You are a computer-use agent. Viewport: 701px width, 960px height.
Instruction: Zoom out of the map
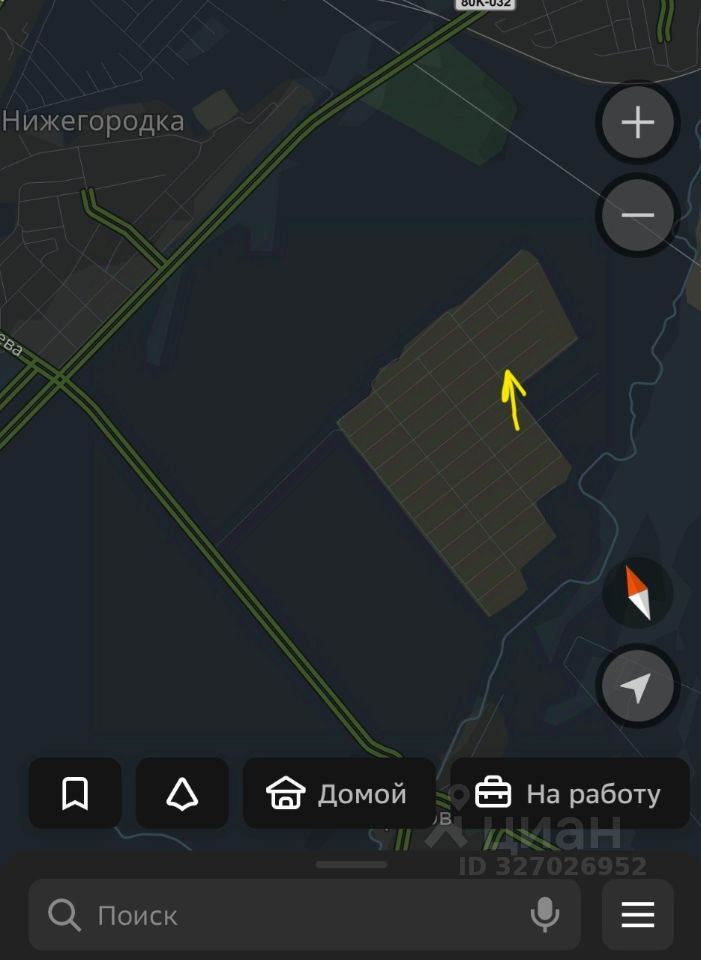pyautogui.click(x=637, y=215)
